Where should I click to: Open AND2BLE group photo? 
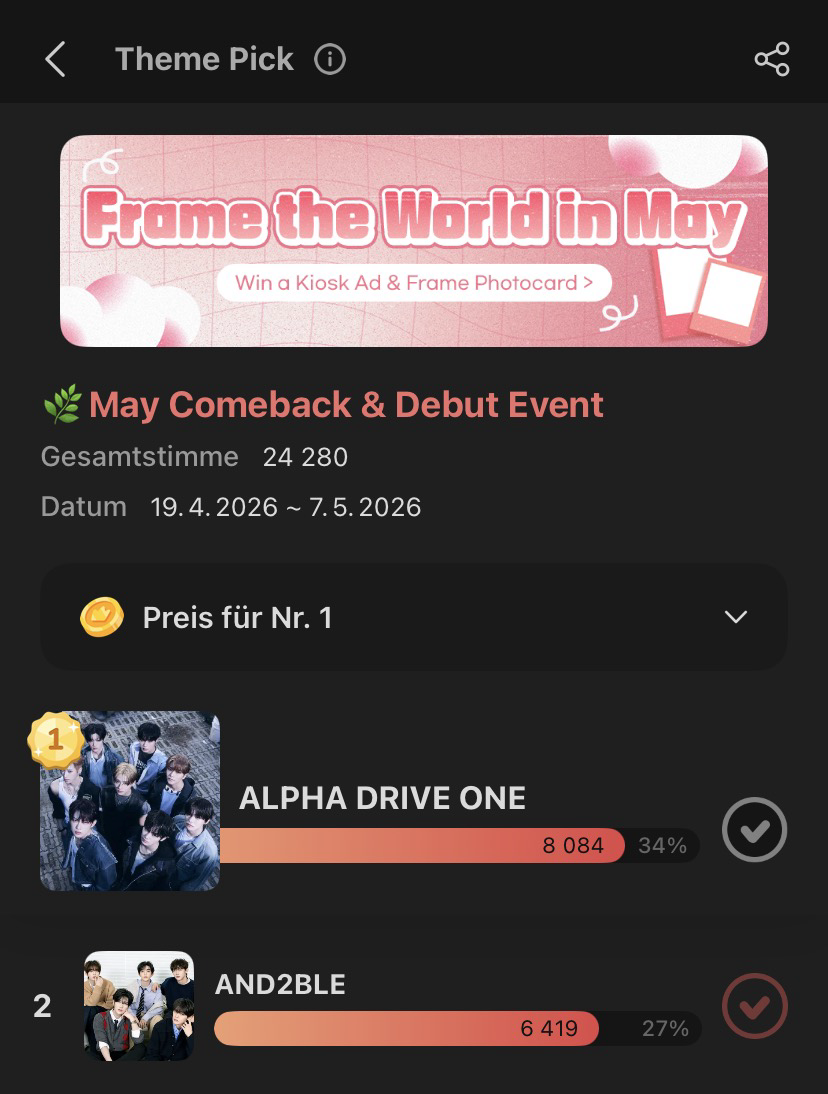pyautogui.click(x=139, y=1005)
